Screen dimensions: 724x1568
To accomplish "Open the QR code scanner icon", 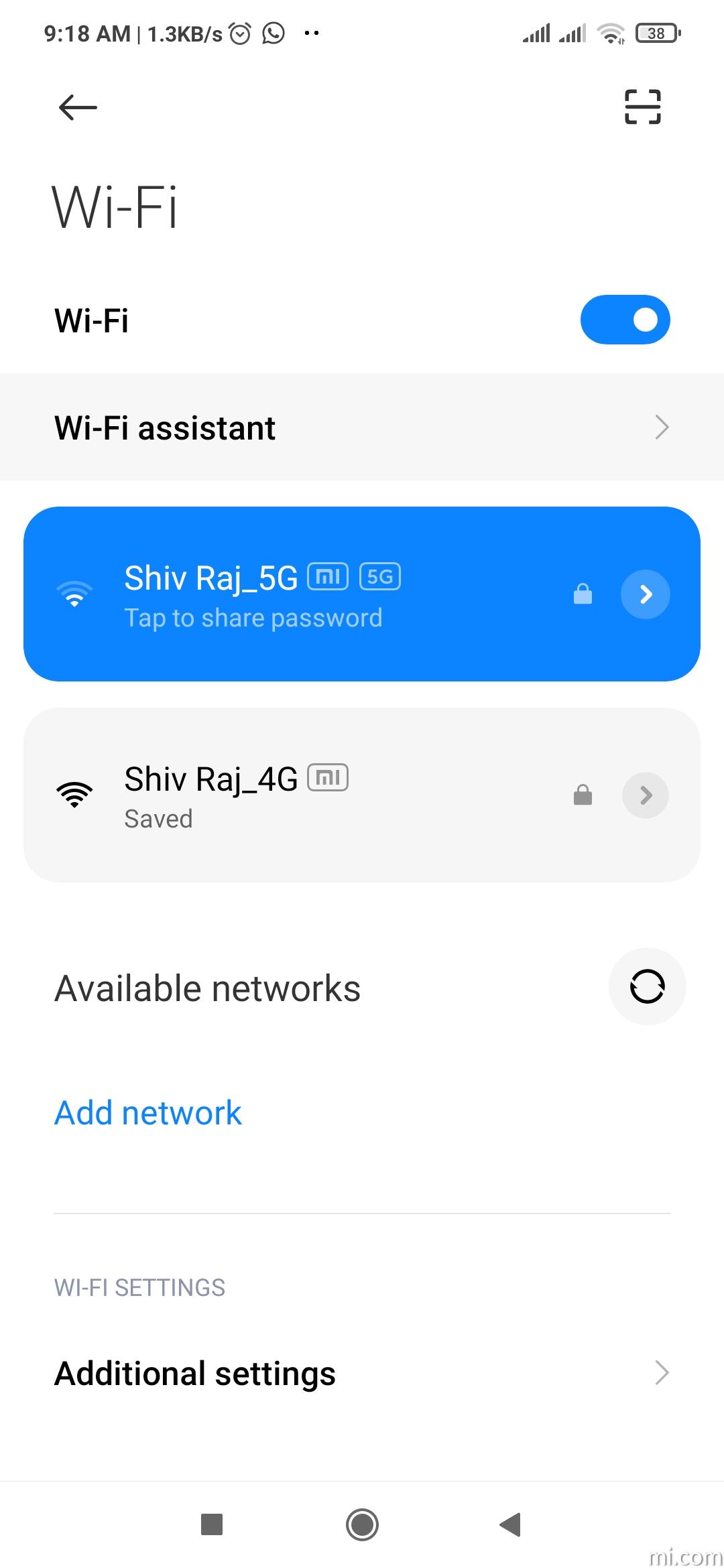I will pos(642,107).
